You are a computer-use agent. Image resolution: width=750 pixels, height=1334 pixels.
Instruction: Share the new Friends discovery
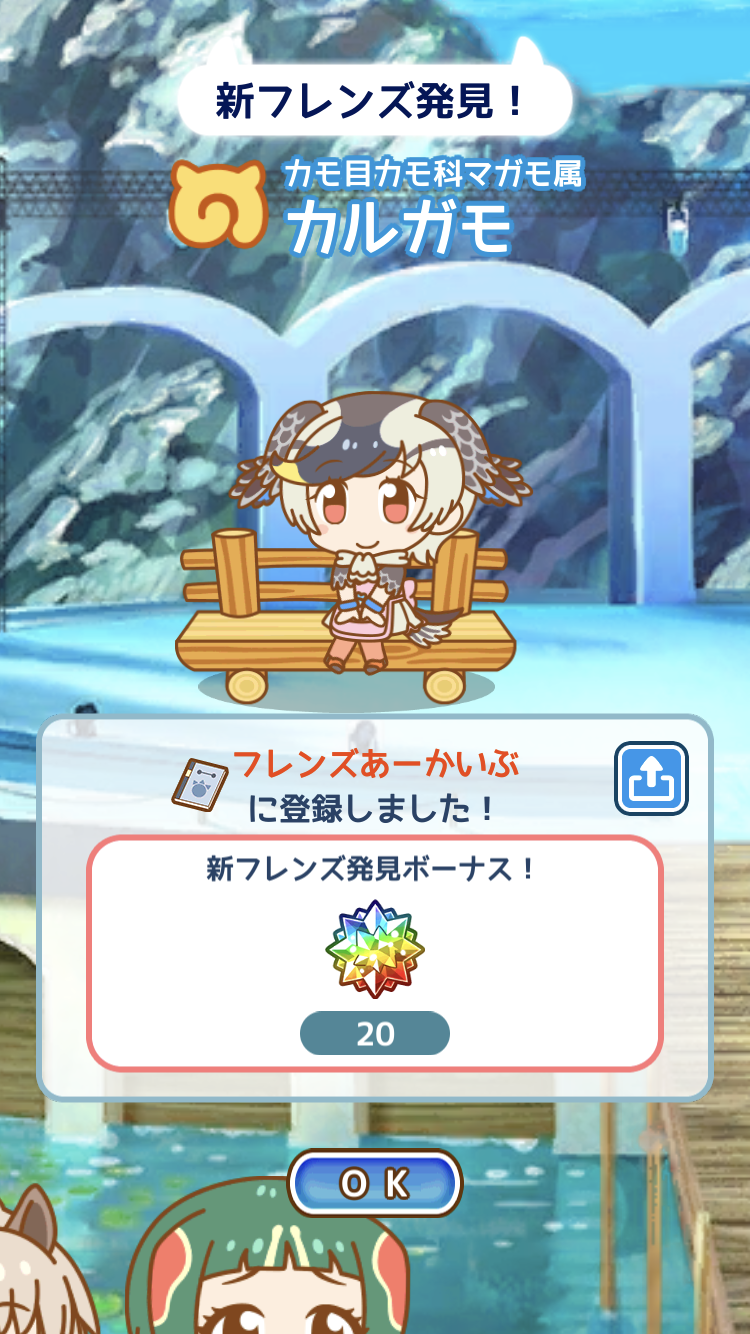[651, 778]
